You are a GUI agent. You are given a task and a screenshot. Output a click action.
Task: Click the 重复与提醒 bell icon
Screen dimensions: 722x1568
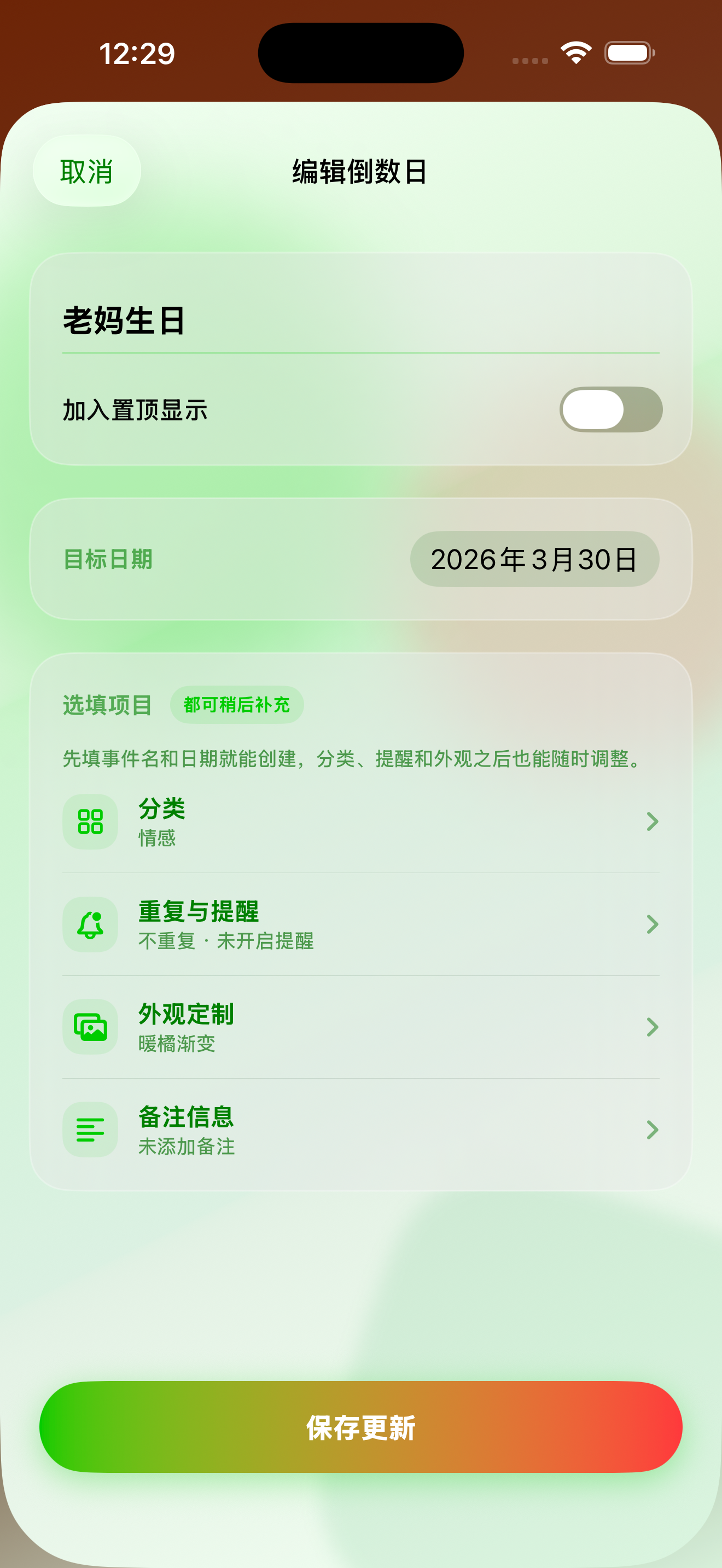[90, 925]
